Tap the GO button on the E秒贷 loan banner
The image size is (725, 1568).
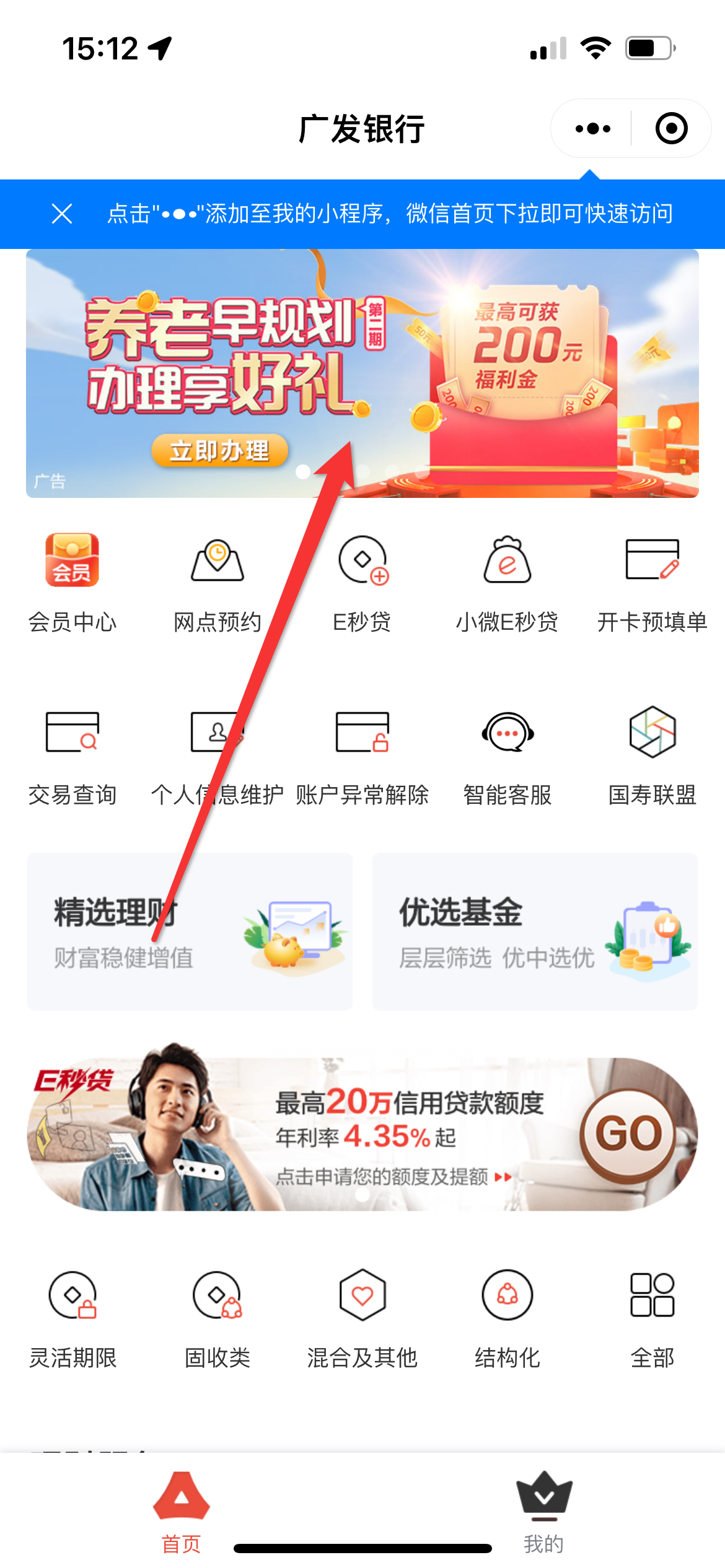point(629,1133)
